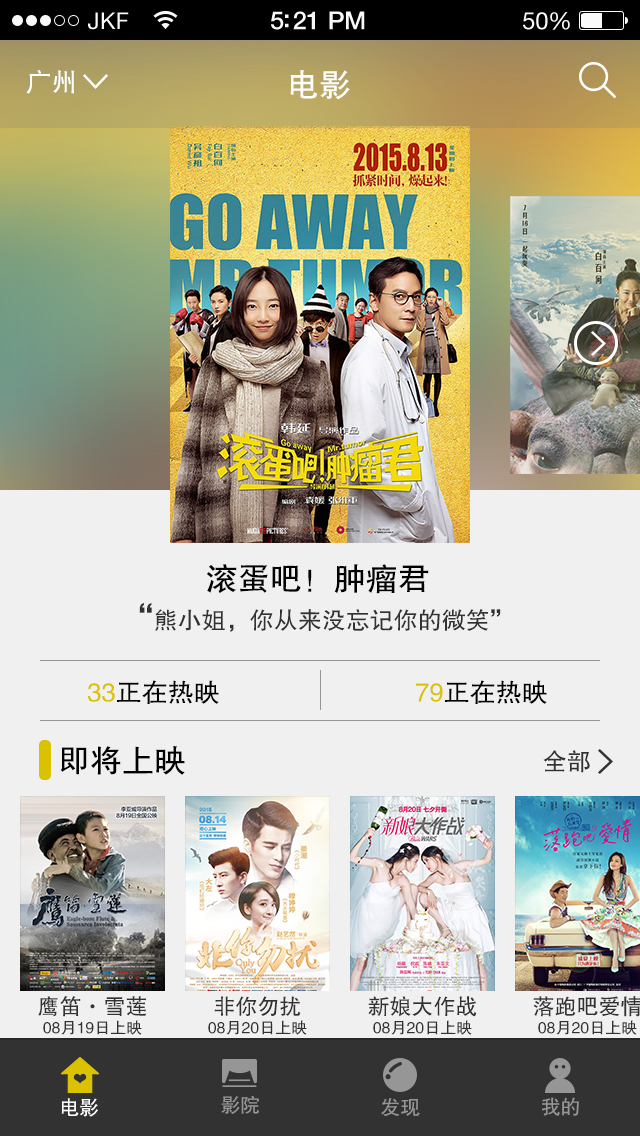Switch to the 发现 tab

point(400,1087)
